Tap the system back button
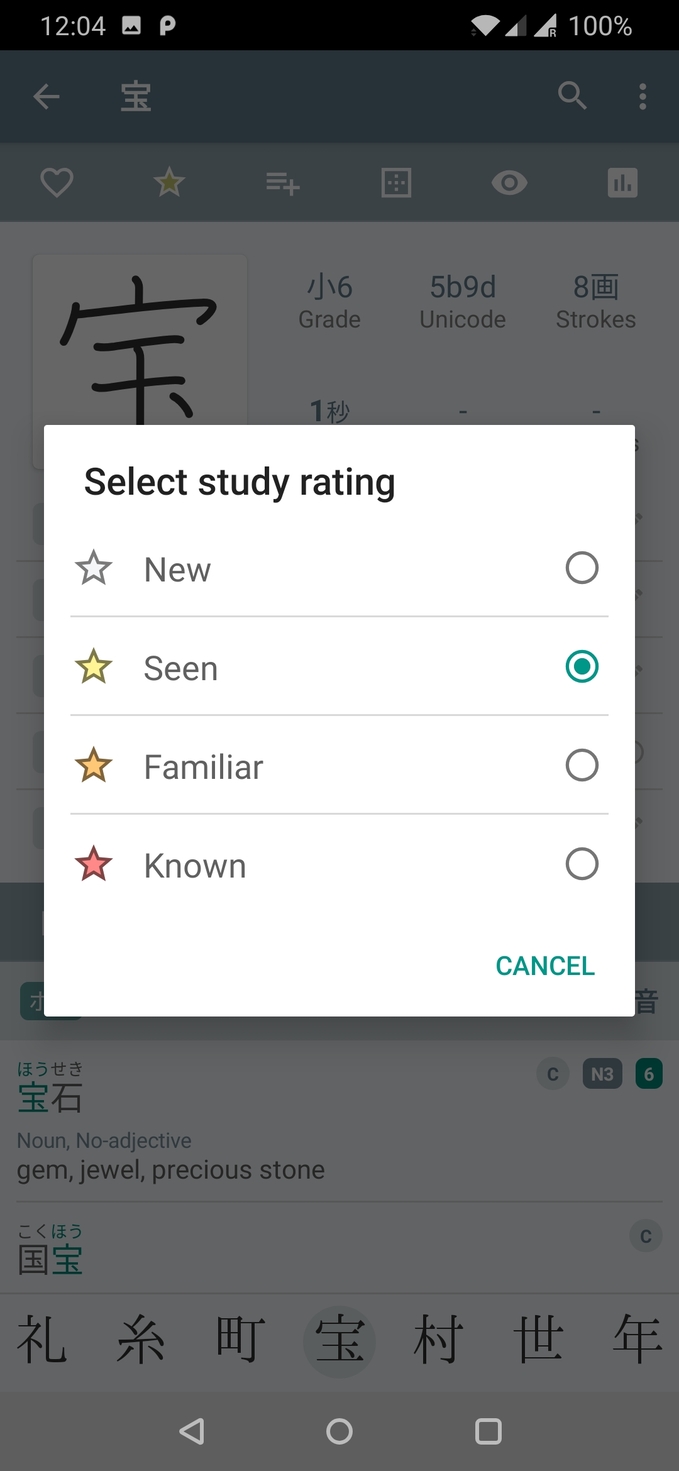 [x=192, y=1431]
